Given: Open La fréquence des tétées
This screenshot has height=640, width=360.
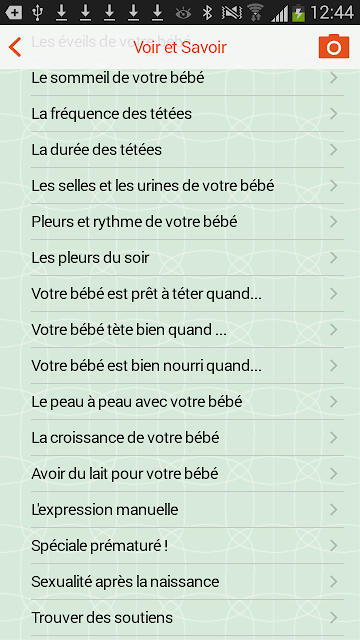Looking at the screenshot, I should point(187,113).
